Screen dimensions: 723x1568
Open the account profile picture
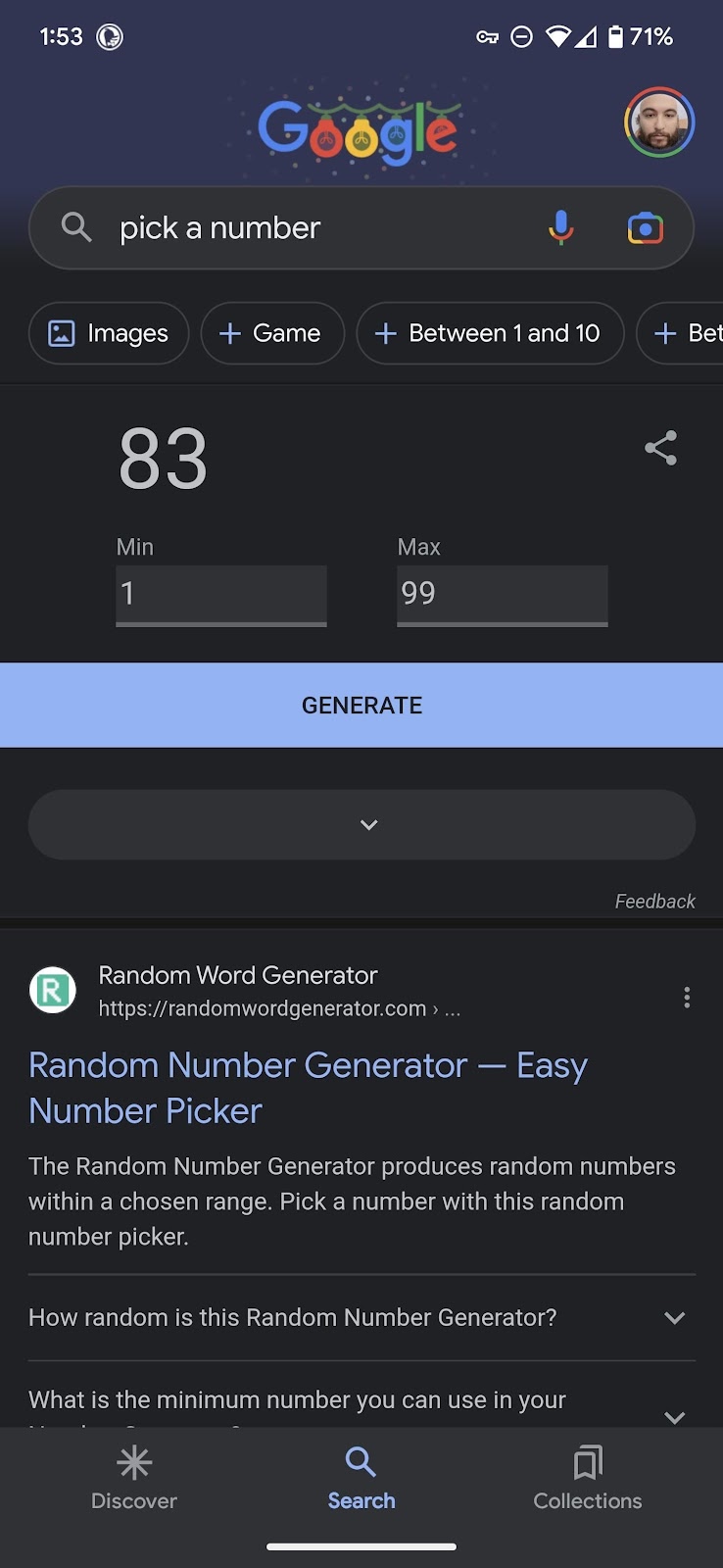[659, 122]
